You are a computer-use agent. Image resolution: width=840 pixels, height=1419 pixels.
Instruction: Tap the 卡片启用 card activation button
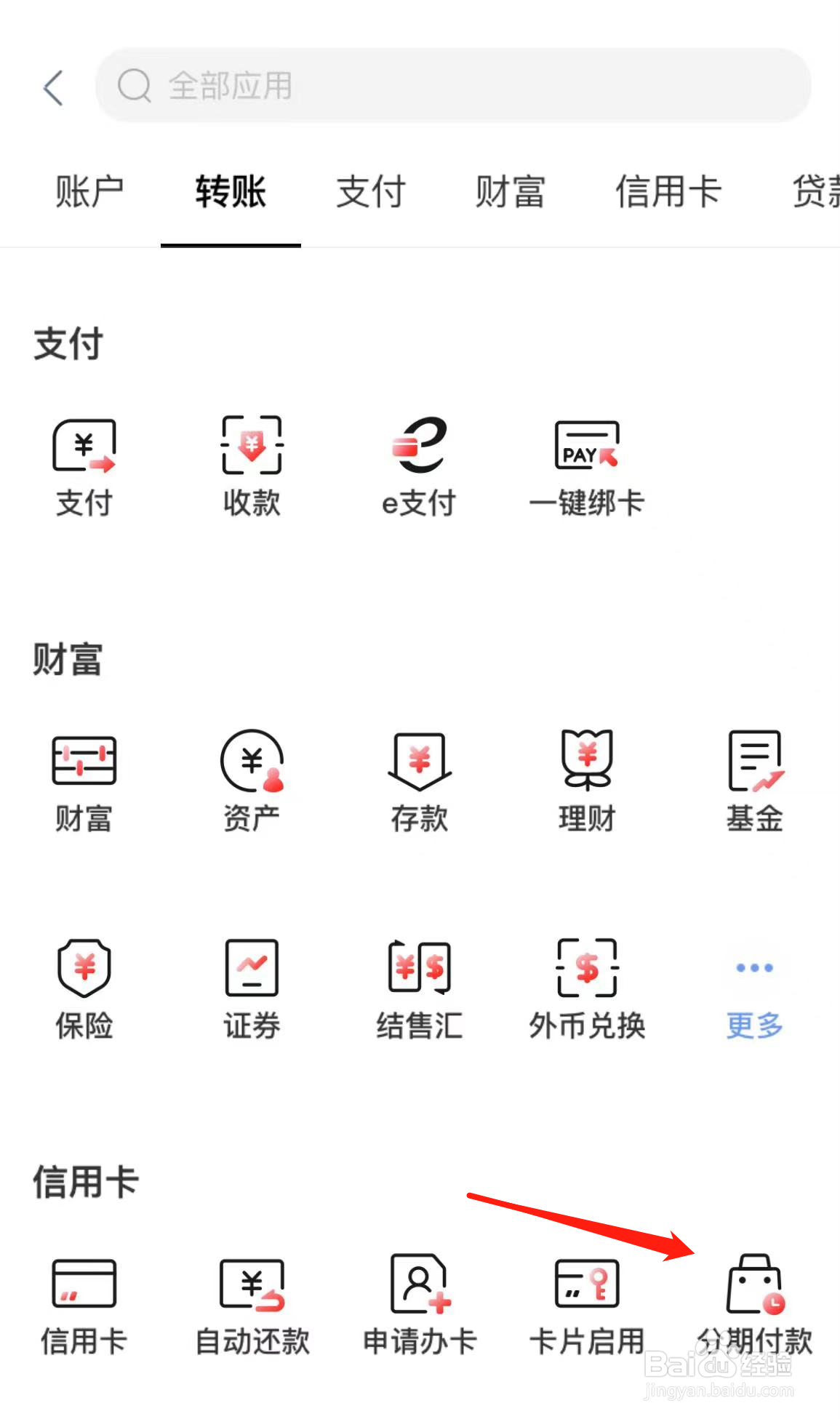(587, 1302)
